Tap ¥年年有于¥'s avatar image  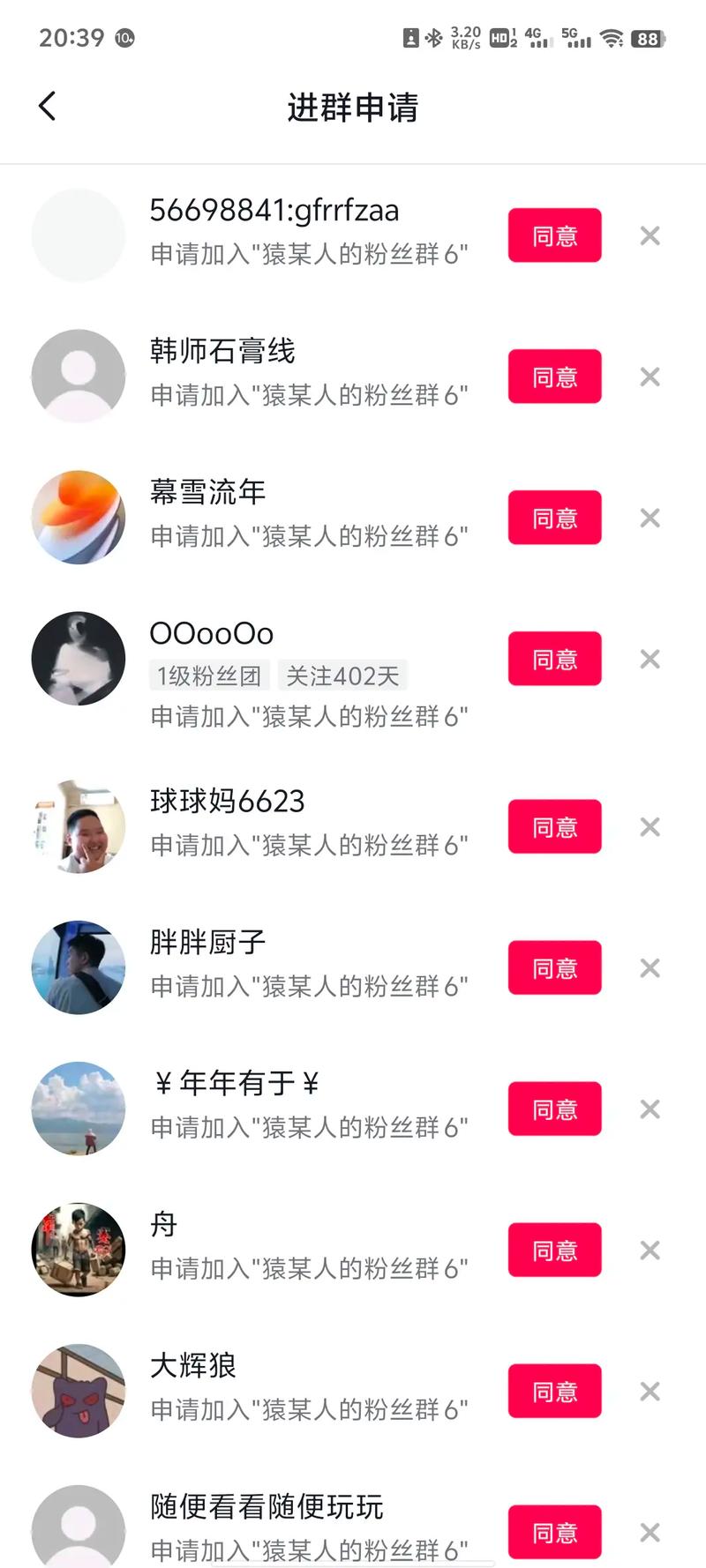[78, 1109]
